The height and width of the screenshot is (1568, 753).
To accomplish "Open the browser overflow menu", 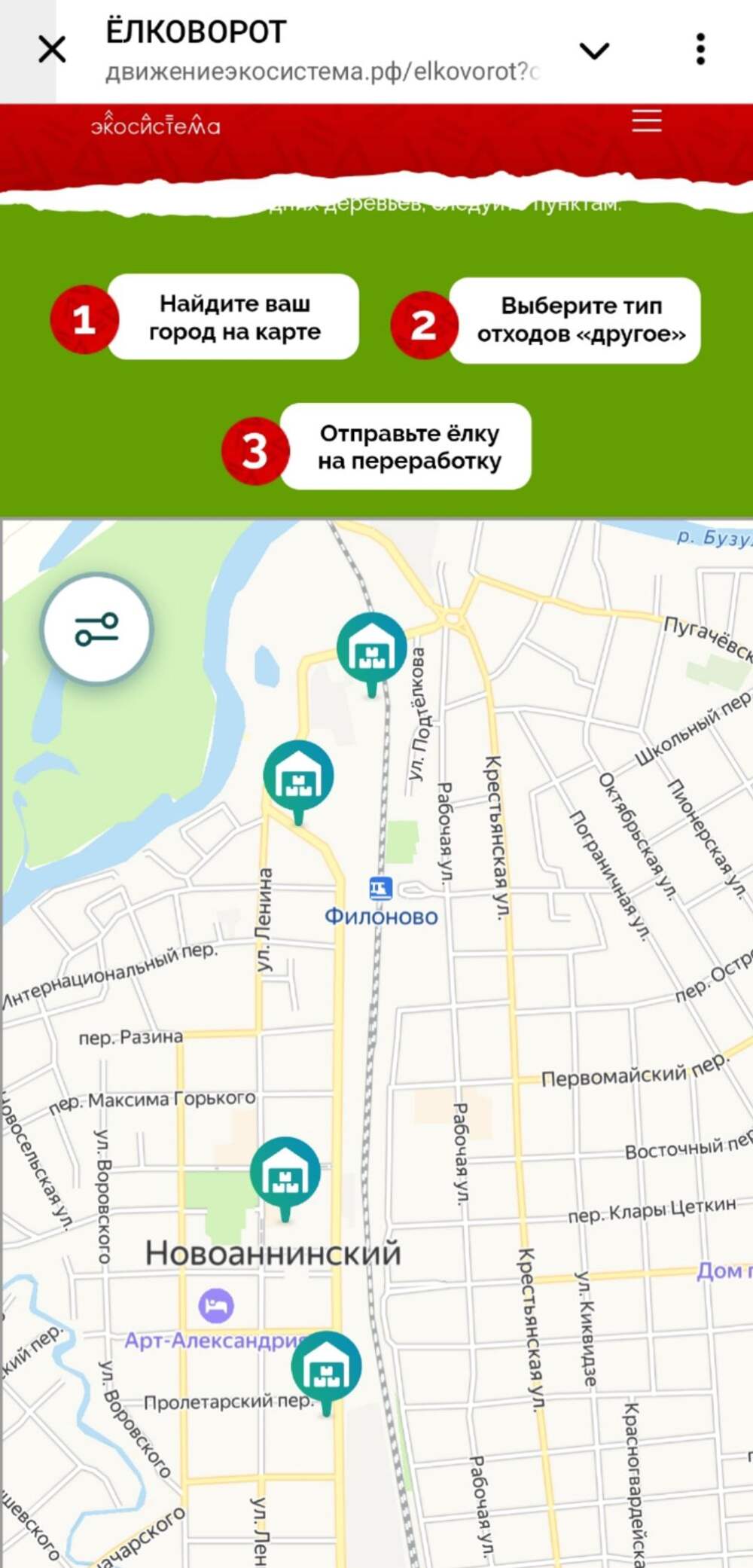I will point(700,50).
